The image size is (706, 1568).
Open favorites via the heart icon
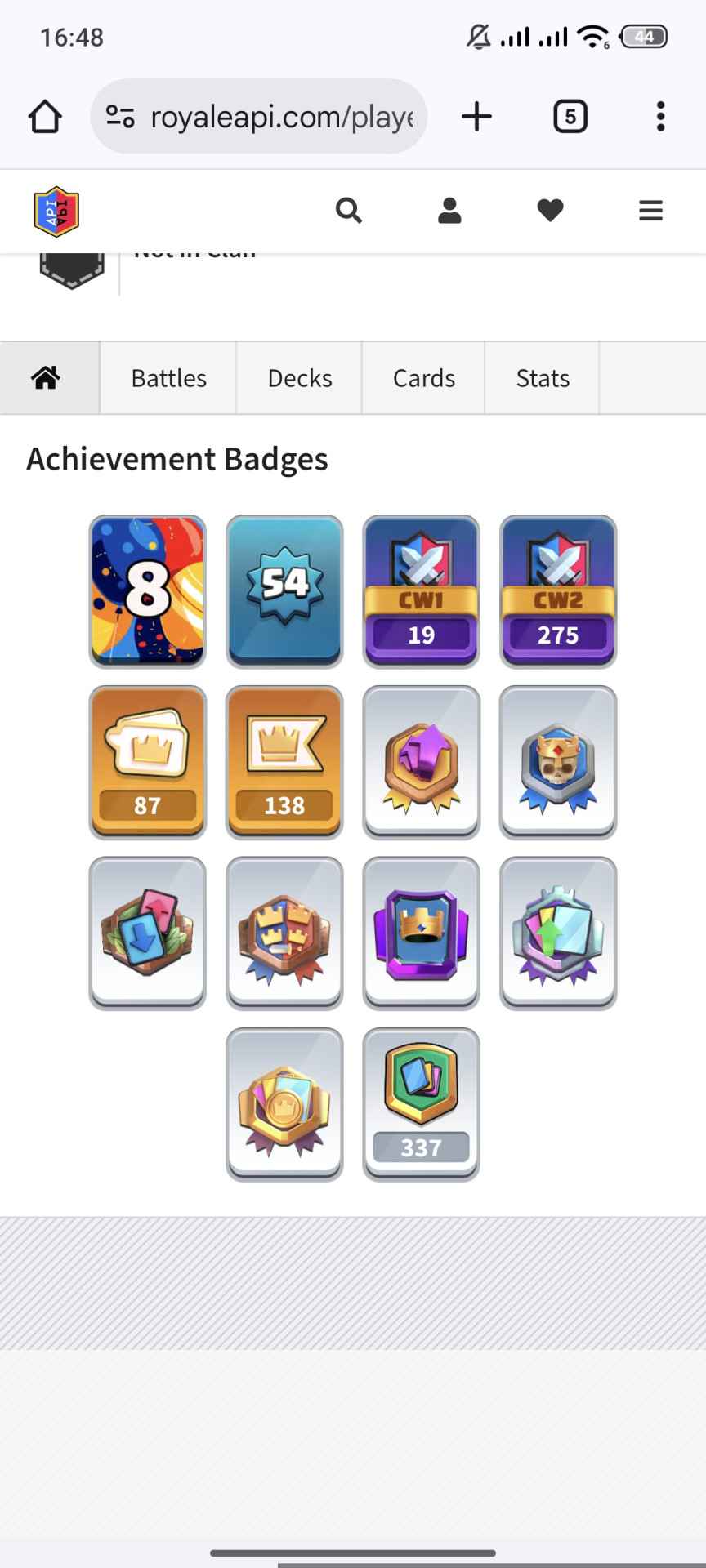click(550, 211)
